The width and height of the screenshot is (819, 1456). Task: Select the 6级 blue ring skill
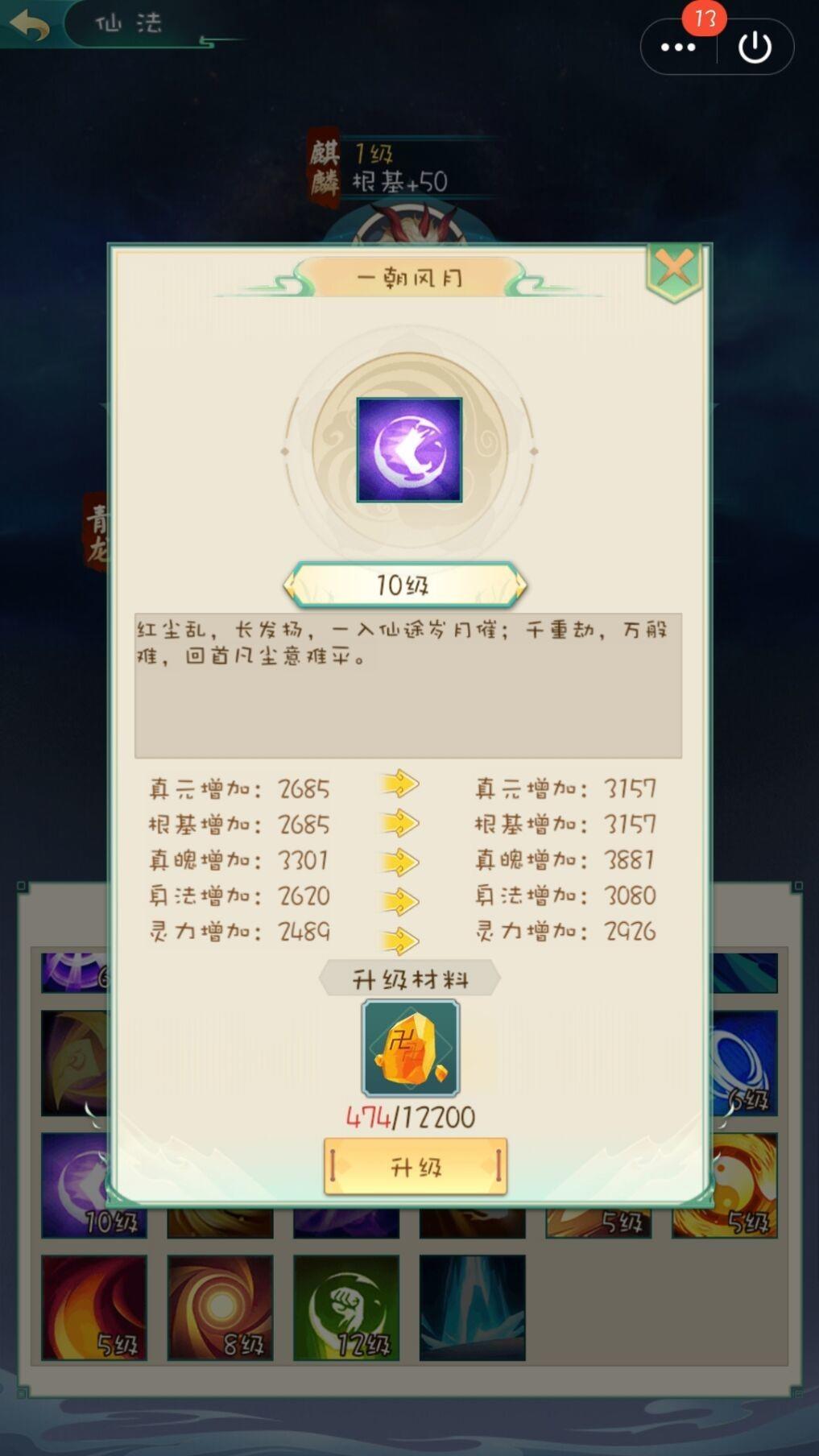click(747, 1063)
